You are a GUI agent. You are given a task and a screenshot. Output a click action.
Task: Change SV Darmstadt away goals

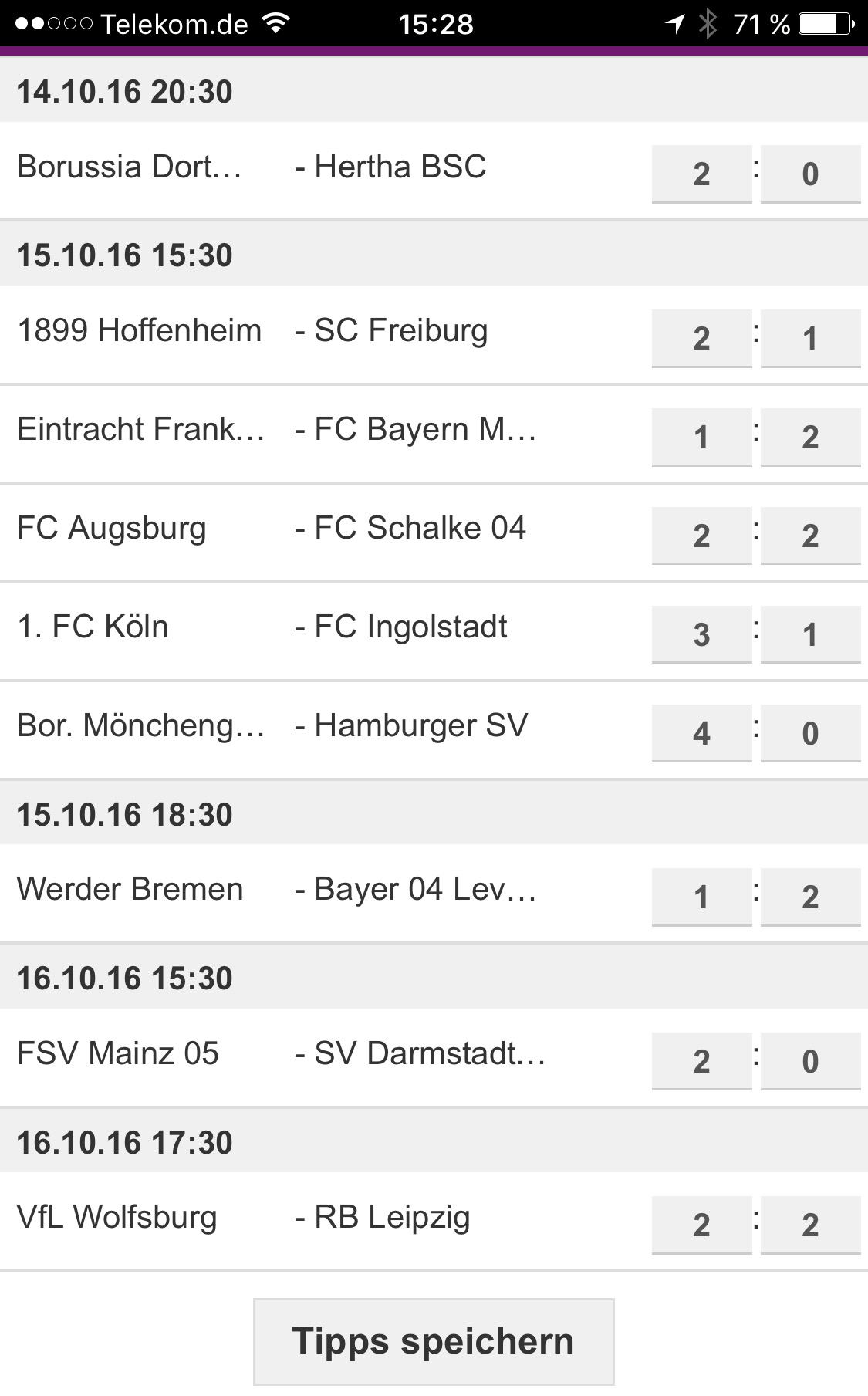pyautogui.click(x=810, y=1061)
